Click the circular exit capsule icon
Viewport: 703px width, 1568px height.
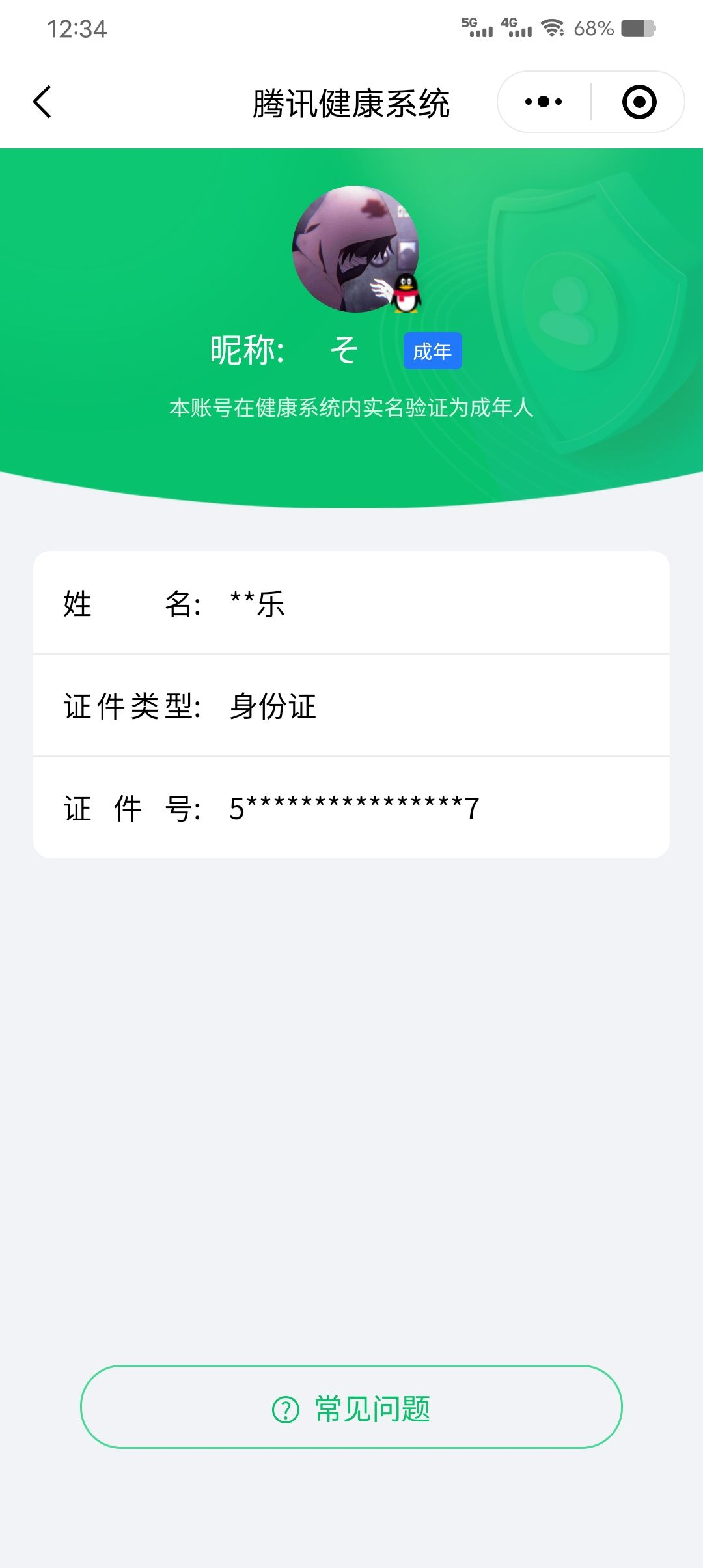tap(639, 102)
